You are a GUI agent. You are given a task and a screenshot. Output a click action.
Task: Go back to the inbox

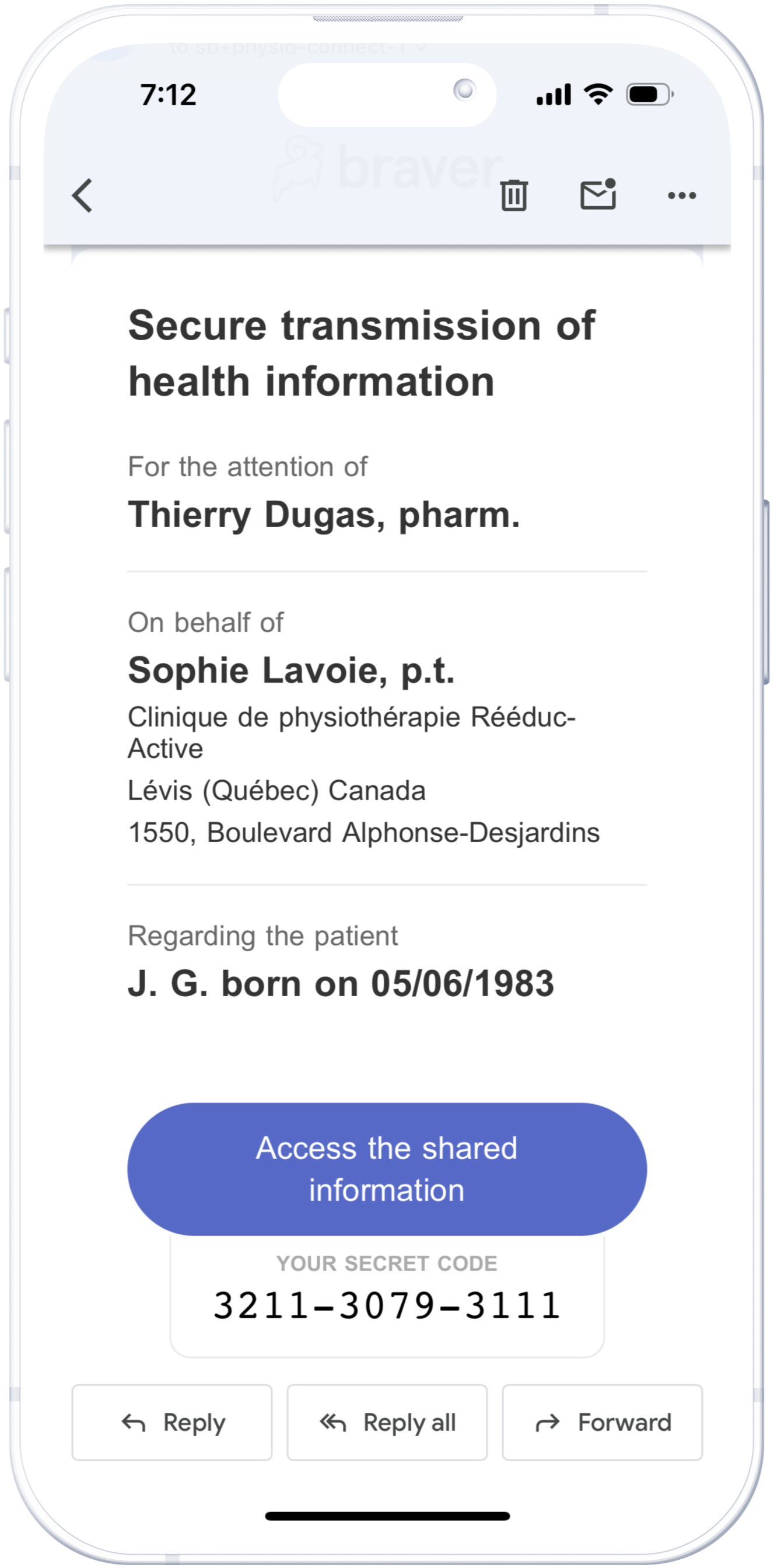[x=83, y=195]
